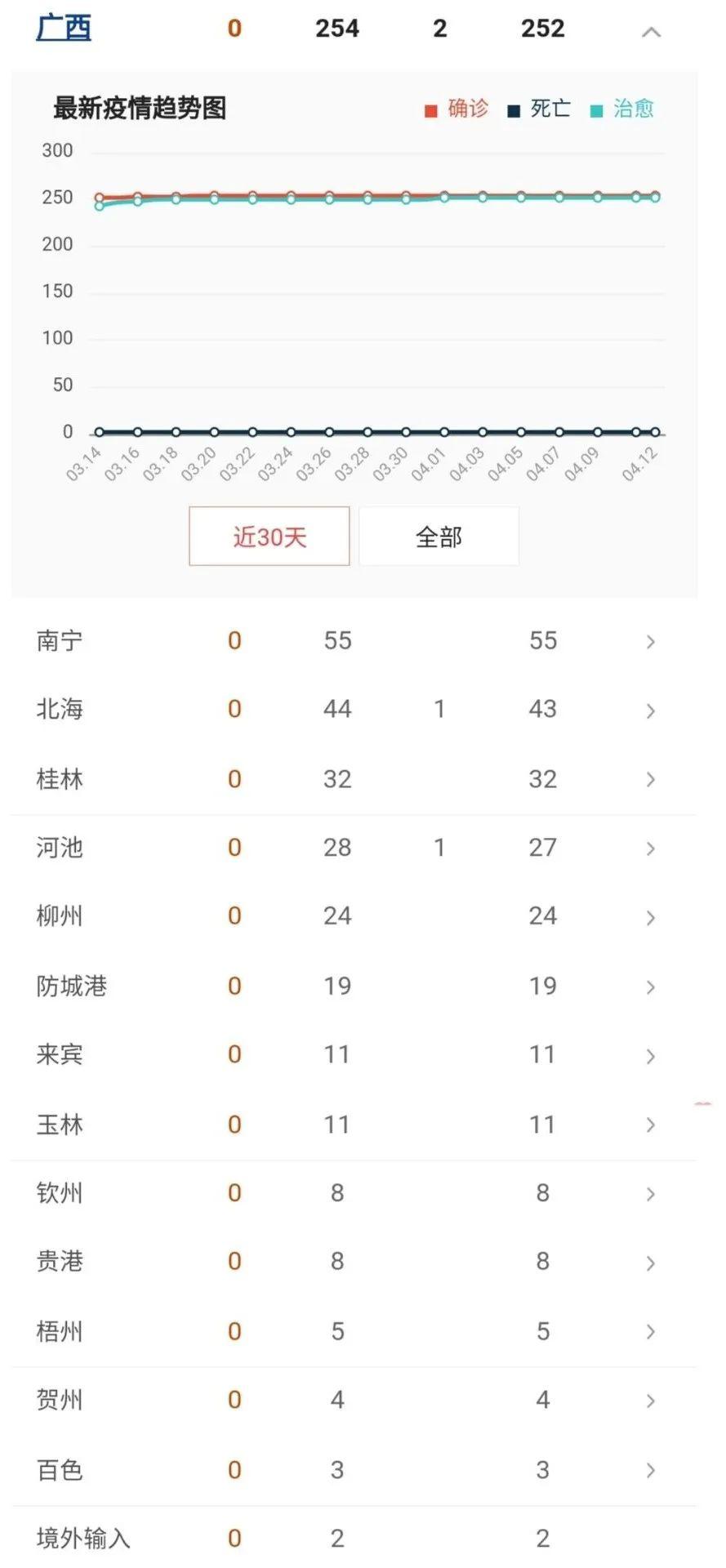This screenshot has width=726, height=1568.
Task: Open 防城港 city details
Action: pos(354,987)
